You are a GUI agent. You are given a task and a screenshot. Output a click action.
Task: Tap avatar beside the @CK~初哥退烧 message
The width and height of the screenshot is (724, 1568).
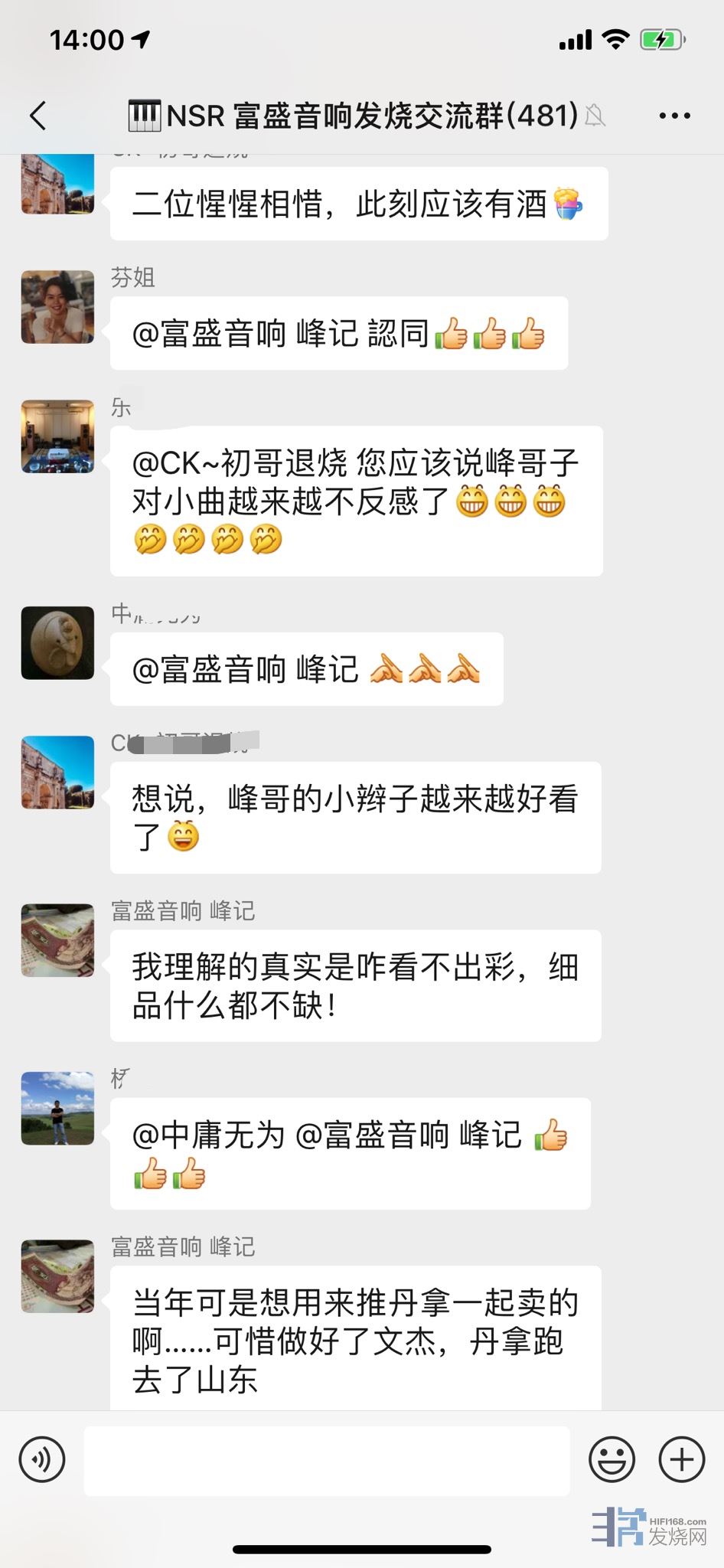tap(57, 436)
